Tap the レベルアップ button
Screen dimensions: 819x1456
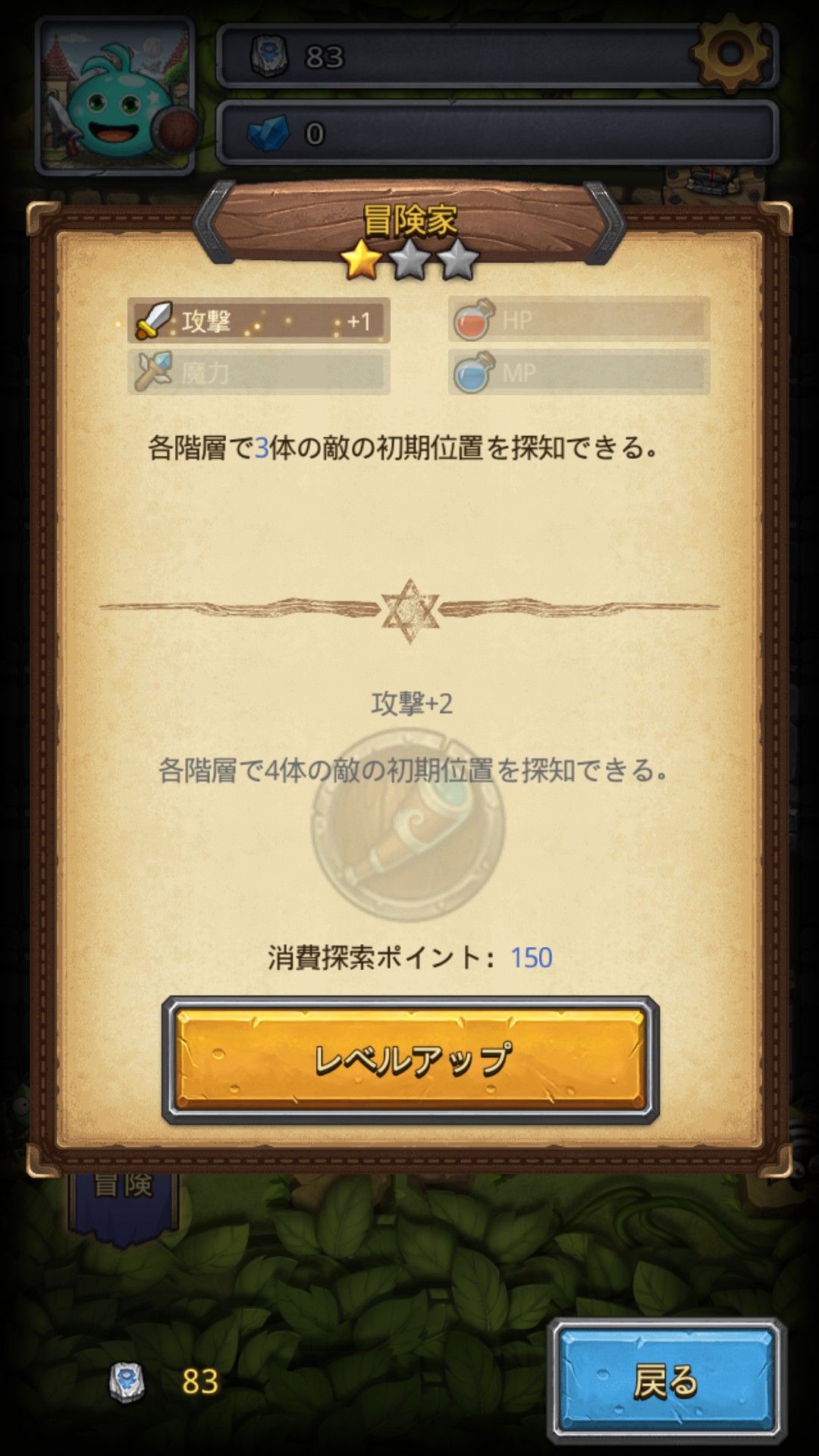(x=410, y=1059)
